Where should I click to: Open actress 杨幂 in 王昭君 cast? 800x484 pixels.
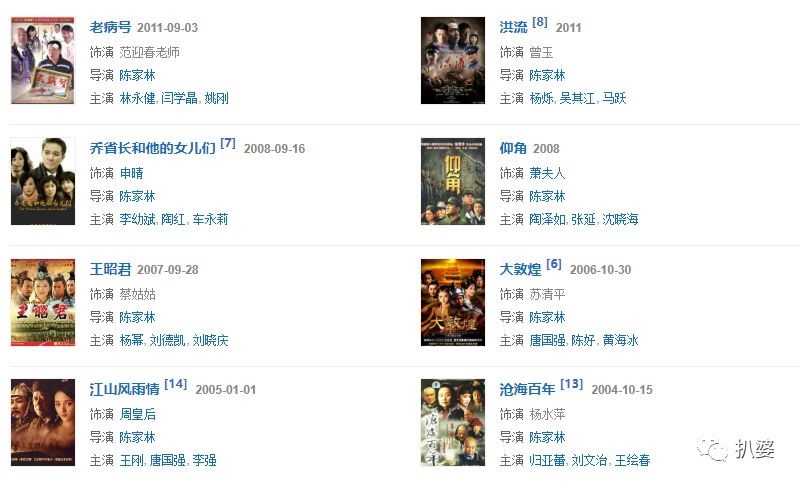[x=131, y=341]
